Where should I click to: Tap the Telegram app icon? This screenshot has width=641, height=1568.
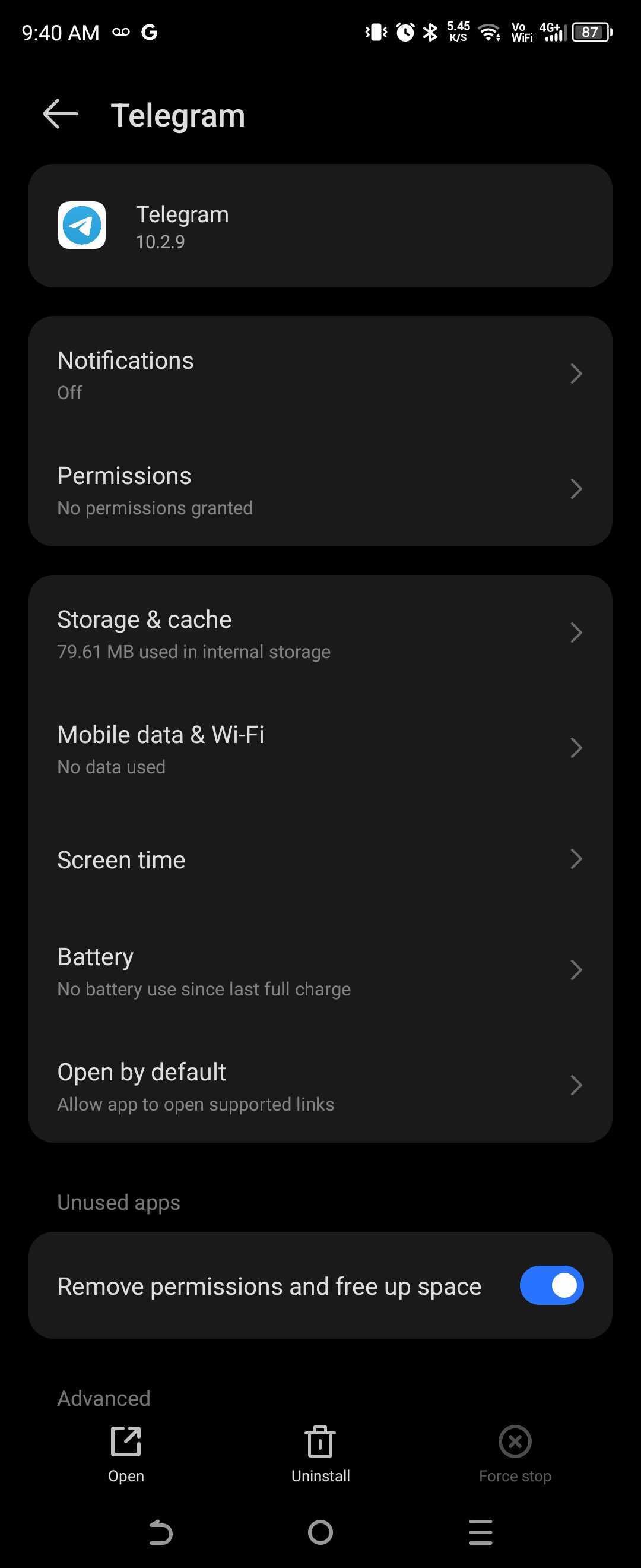(81, 226)
